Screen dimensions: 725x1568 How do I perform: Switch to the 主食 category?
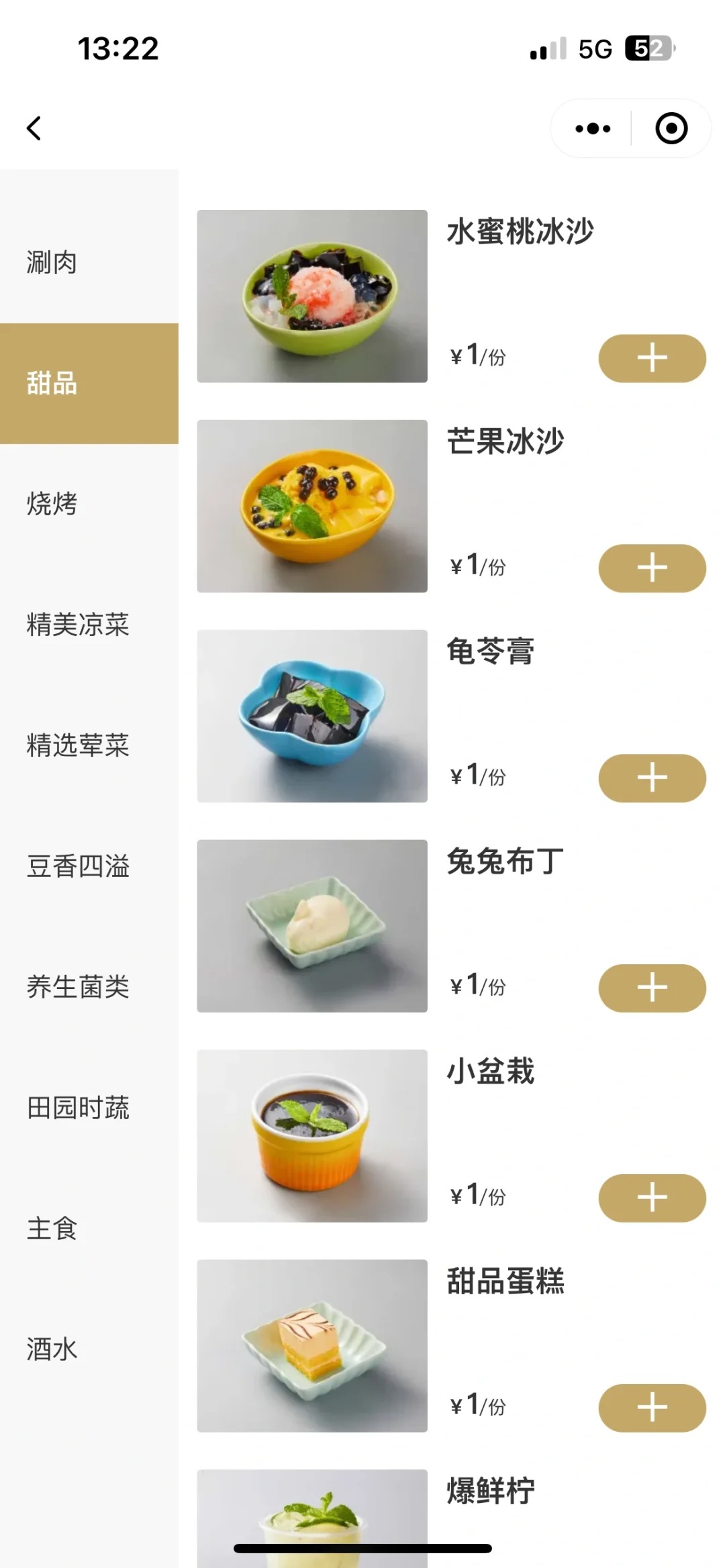tap(52, 1229)
